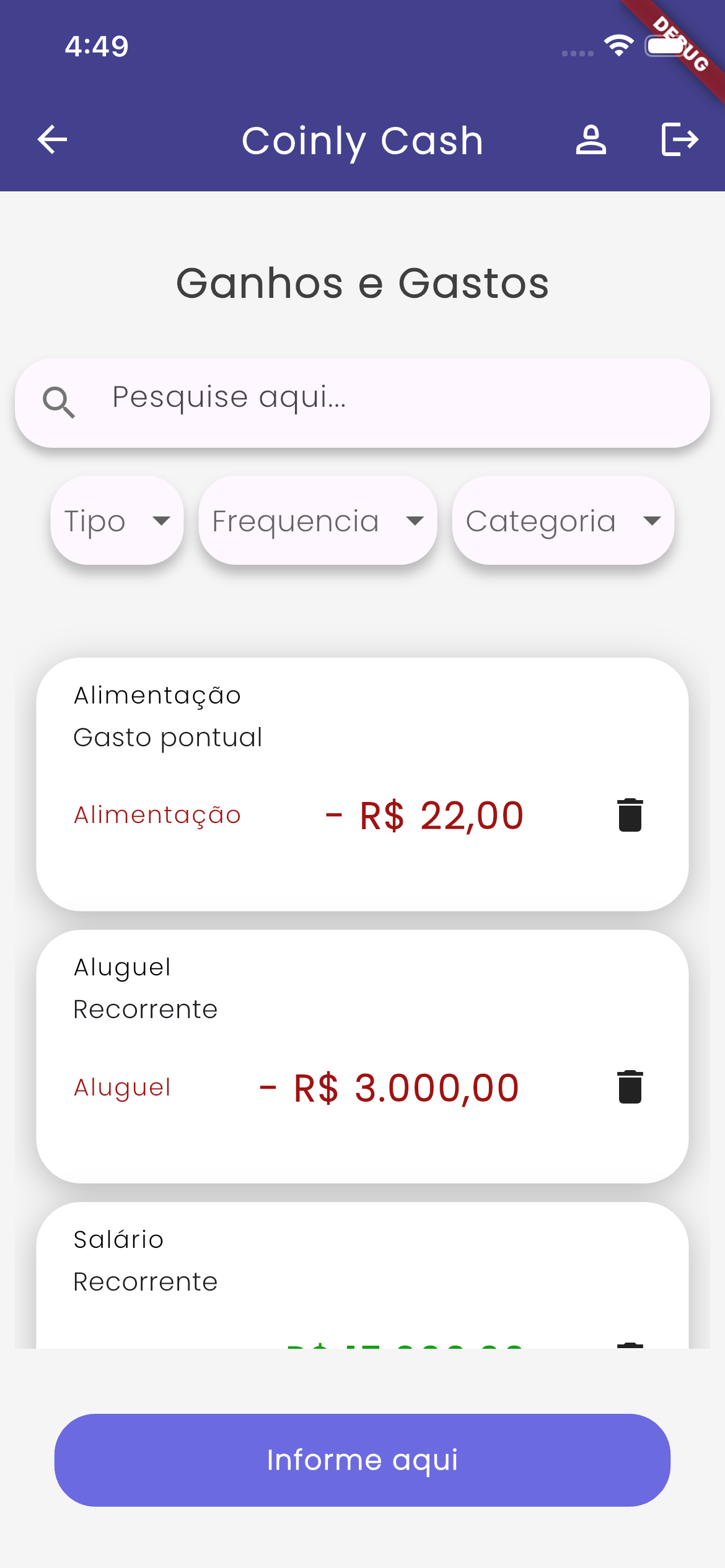Tap the Wi-Fi status icon
The height and width of the screenshot is (1568, 725).
point(618,43)
